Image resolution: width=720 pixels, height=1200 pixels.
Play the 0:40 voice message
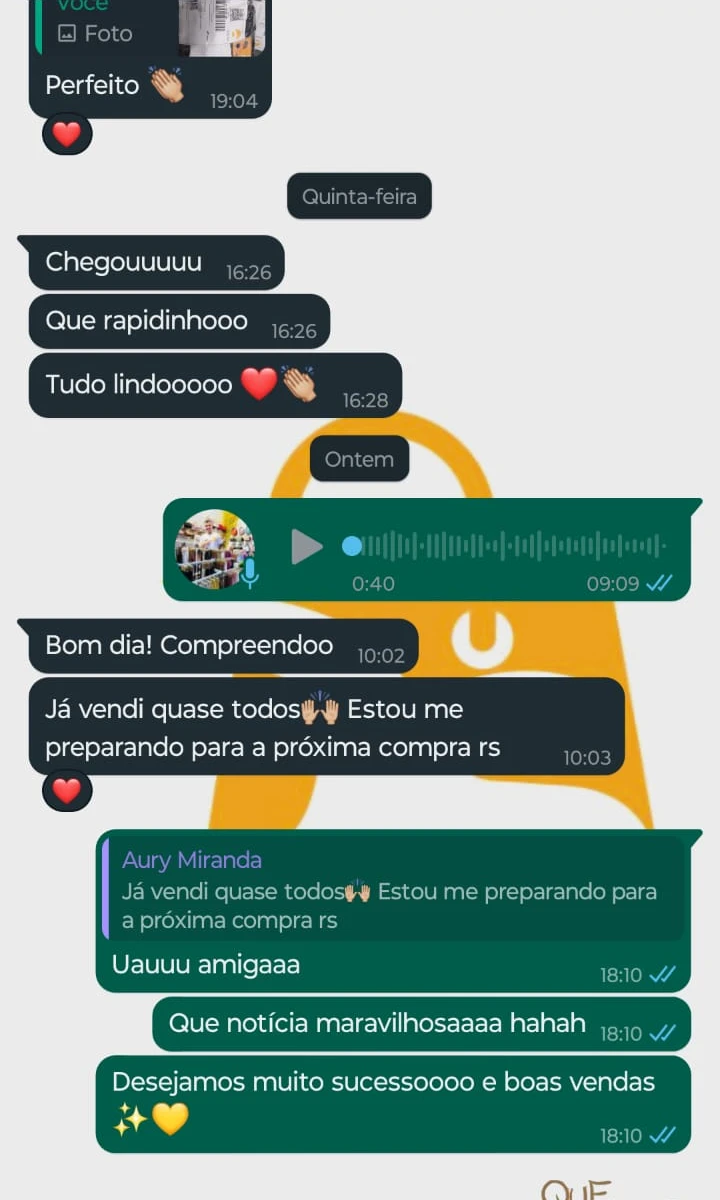(x=307, y=547)
